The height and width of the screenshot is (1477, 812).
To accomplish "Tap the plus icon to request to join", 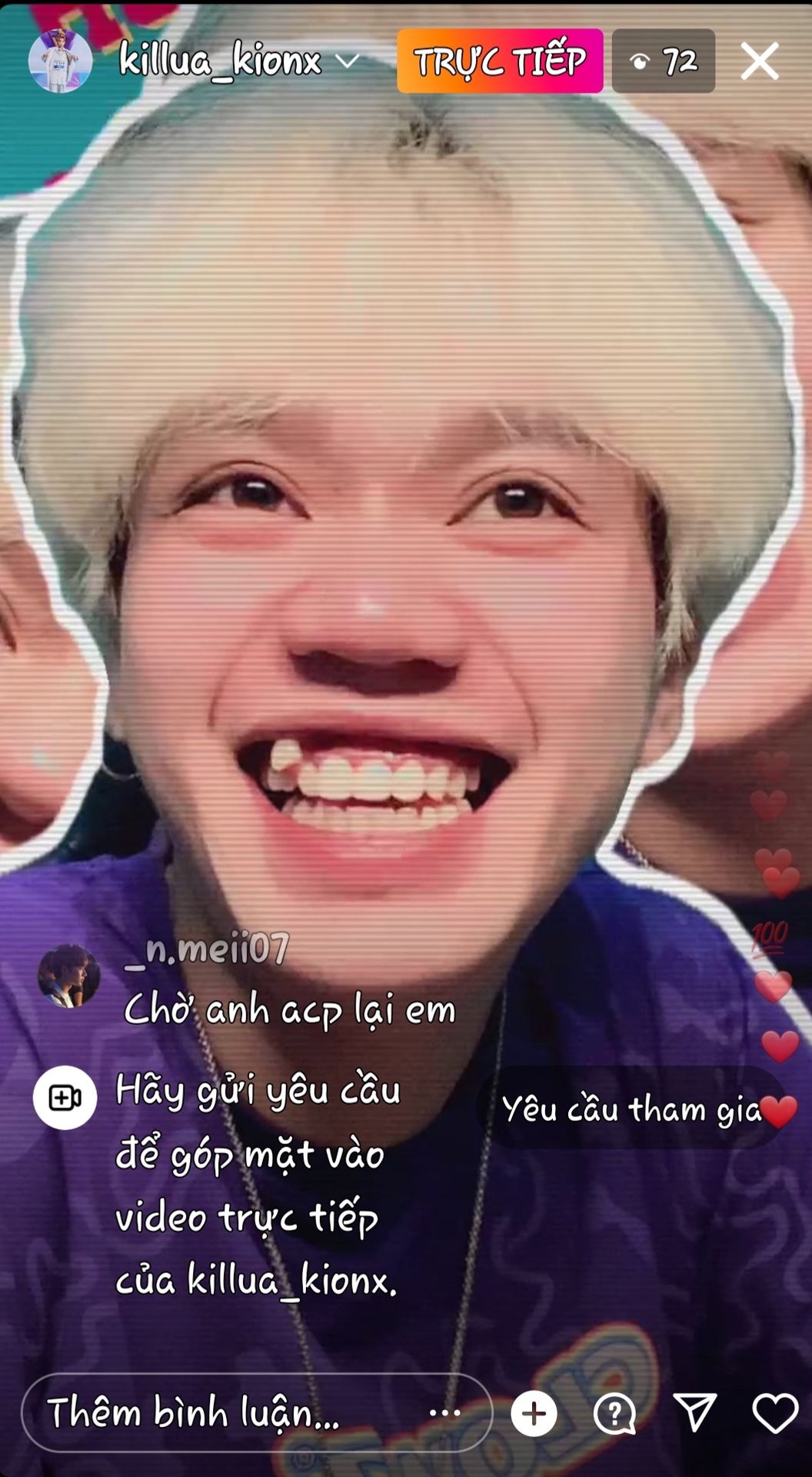I will pyautogui.click(x=534, y=1413).
